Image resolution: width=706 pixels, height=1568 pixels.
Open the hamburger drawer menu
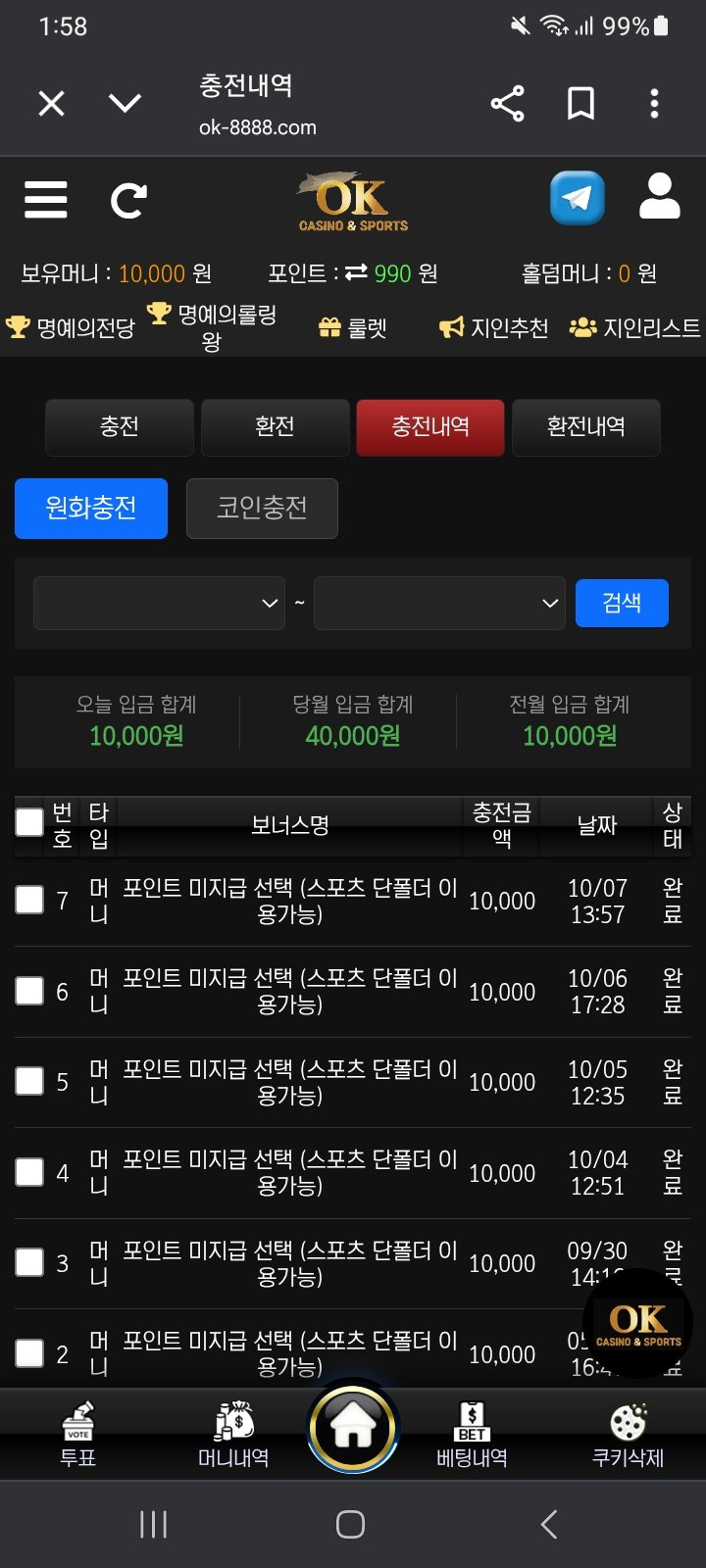coord(46,200)
